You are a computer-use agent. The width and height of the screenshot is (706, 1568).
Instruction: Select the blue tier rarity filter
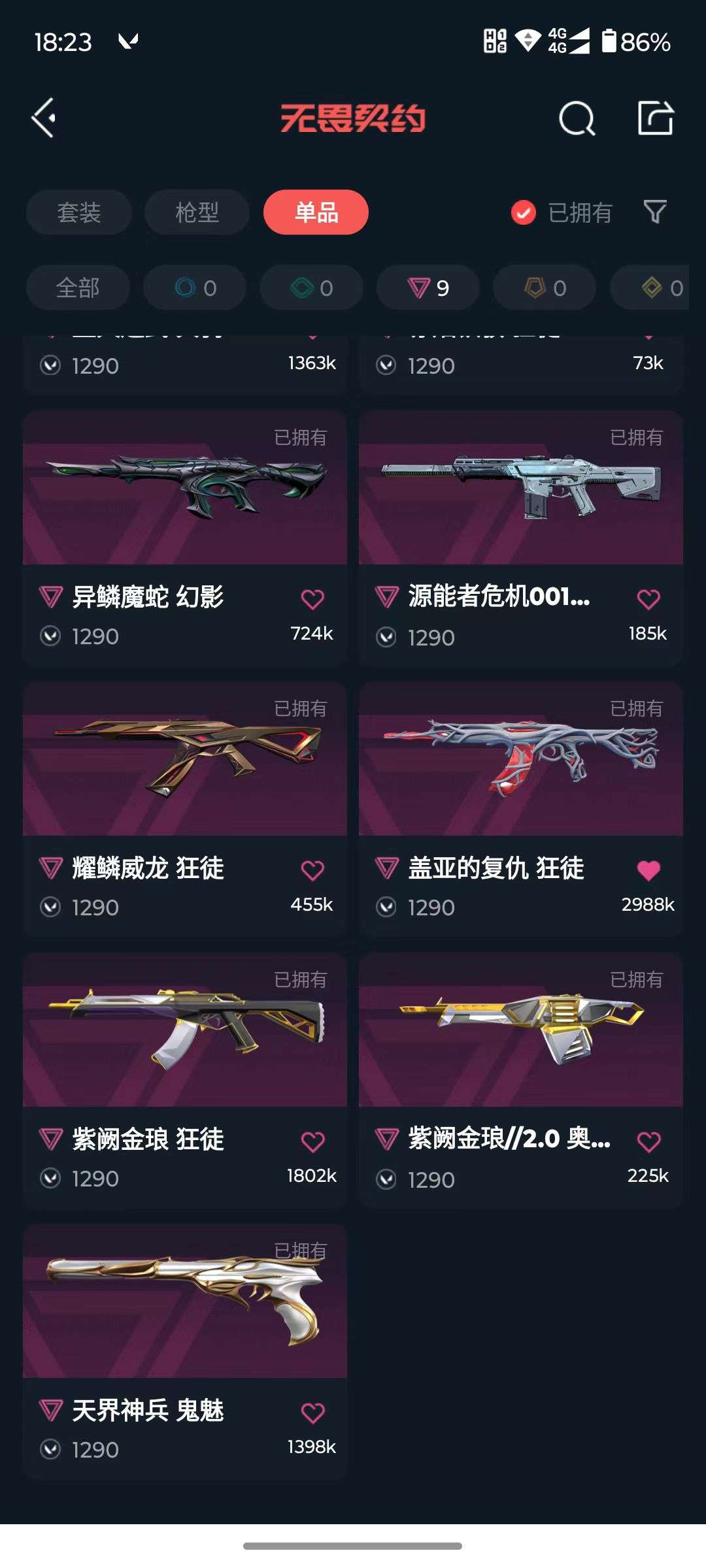(x=194, y=287)
